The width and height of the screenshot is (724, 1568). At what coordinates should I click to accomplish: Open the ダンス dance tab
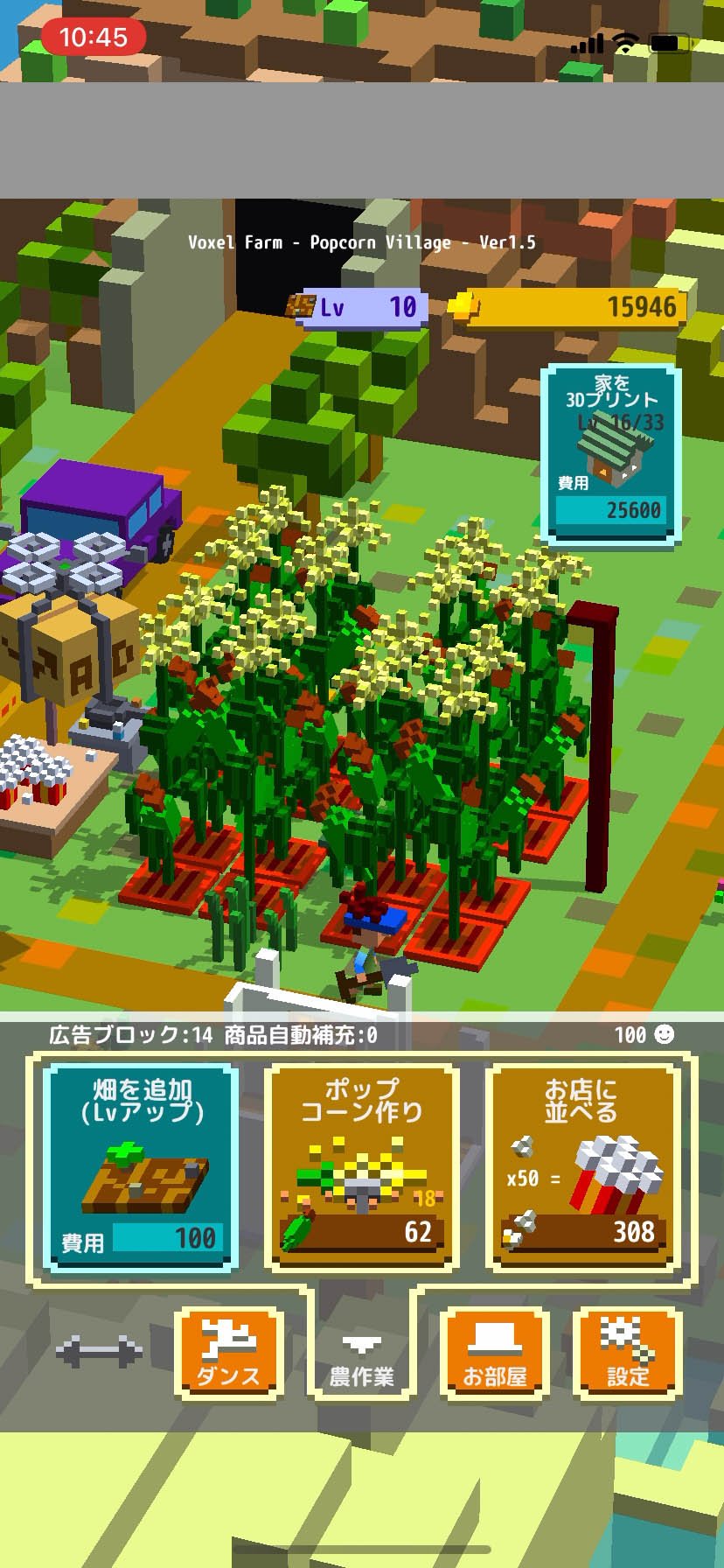tap(229, 1352)
